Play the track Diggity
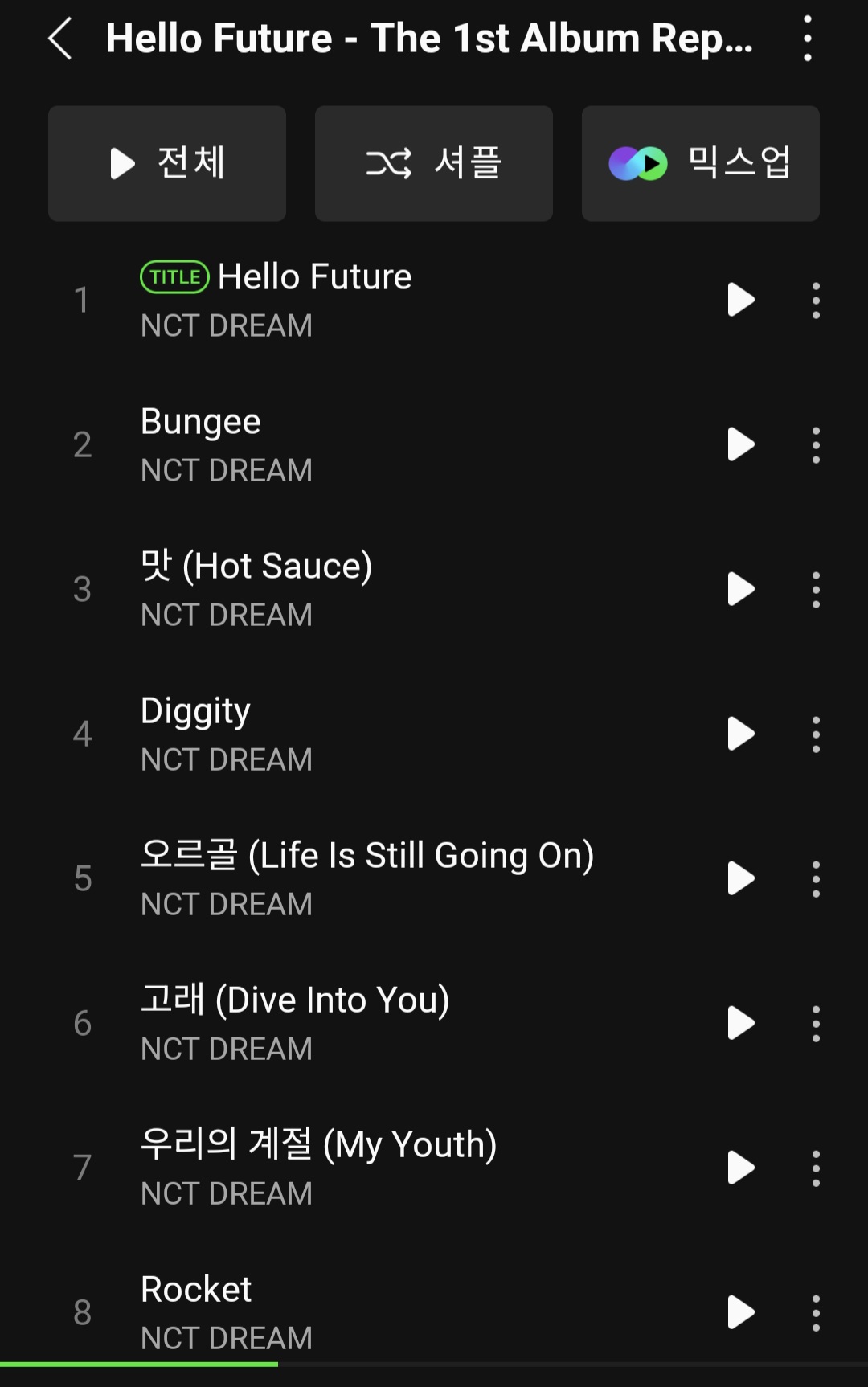The width and height of the screenshot is (868, 1387). tap(740, 734)
